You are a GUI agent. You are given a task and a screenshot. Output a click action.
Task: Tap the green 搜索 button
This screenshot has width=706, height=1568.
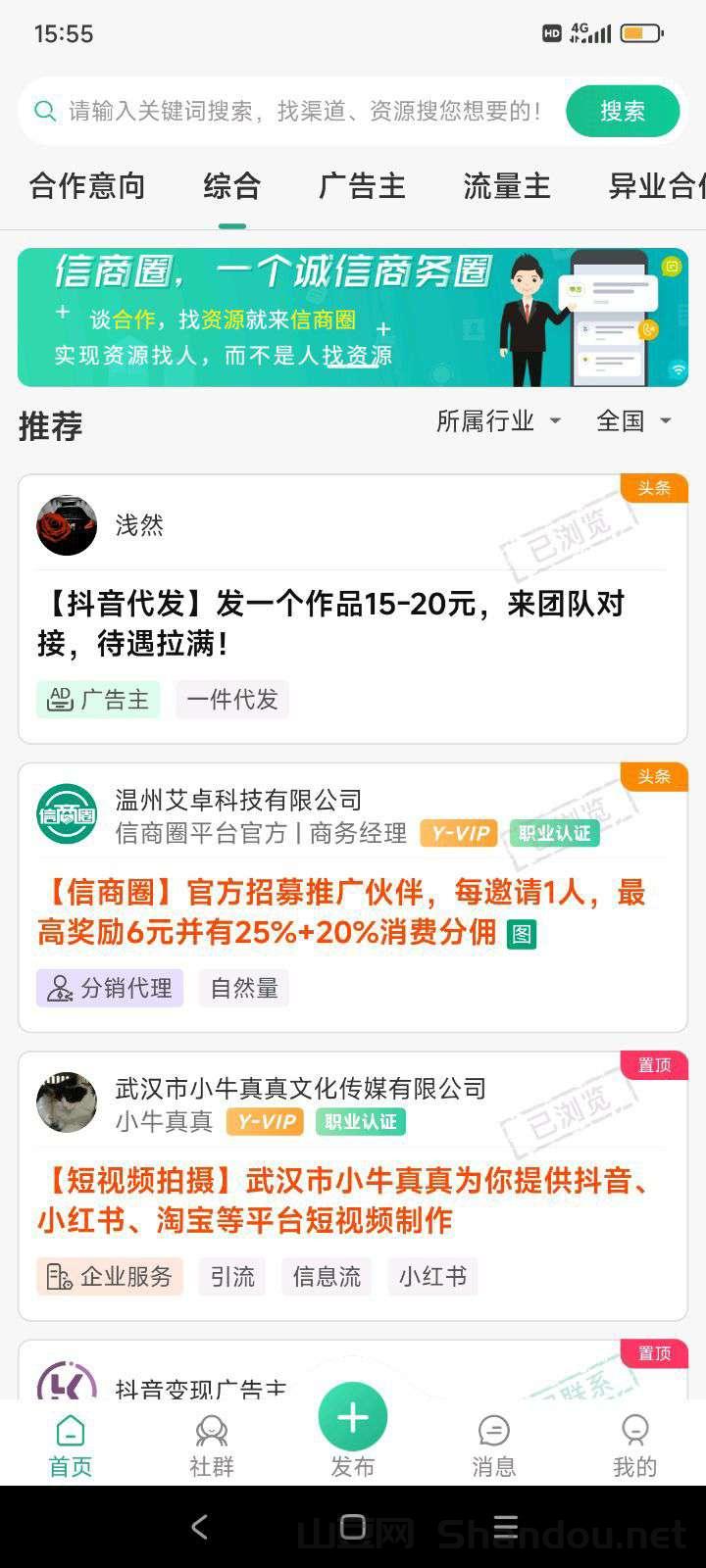(623, 111)
